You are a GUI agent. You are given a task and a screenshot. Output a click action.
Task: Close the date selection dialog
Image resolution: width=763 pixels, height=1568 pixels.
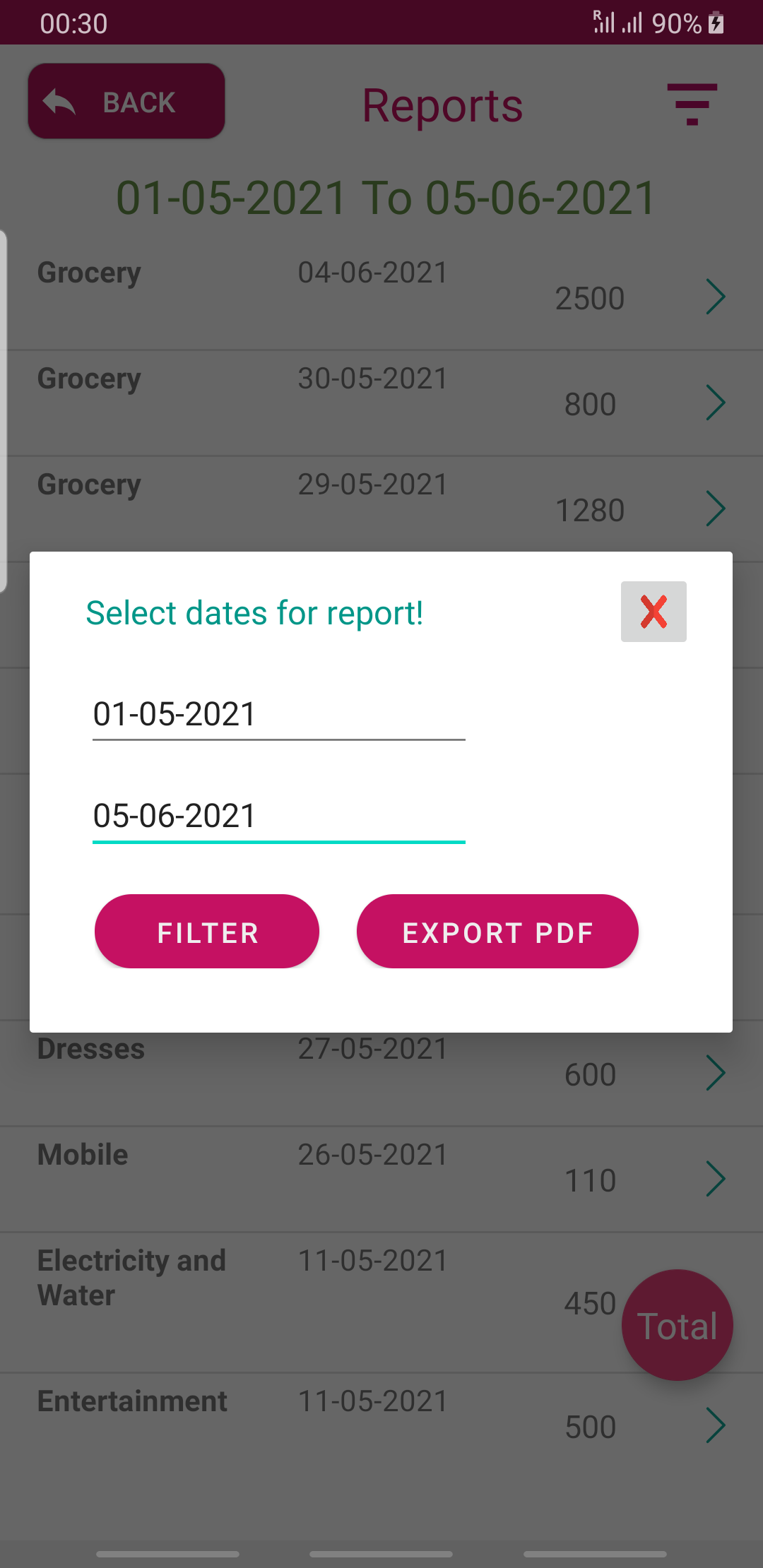(653, 612)
